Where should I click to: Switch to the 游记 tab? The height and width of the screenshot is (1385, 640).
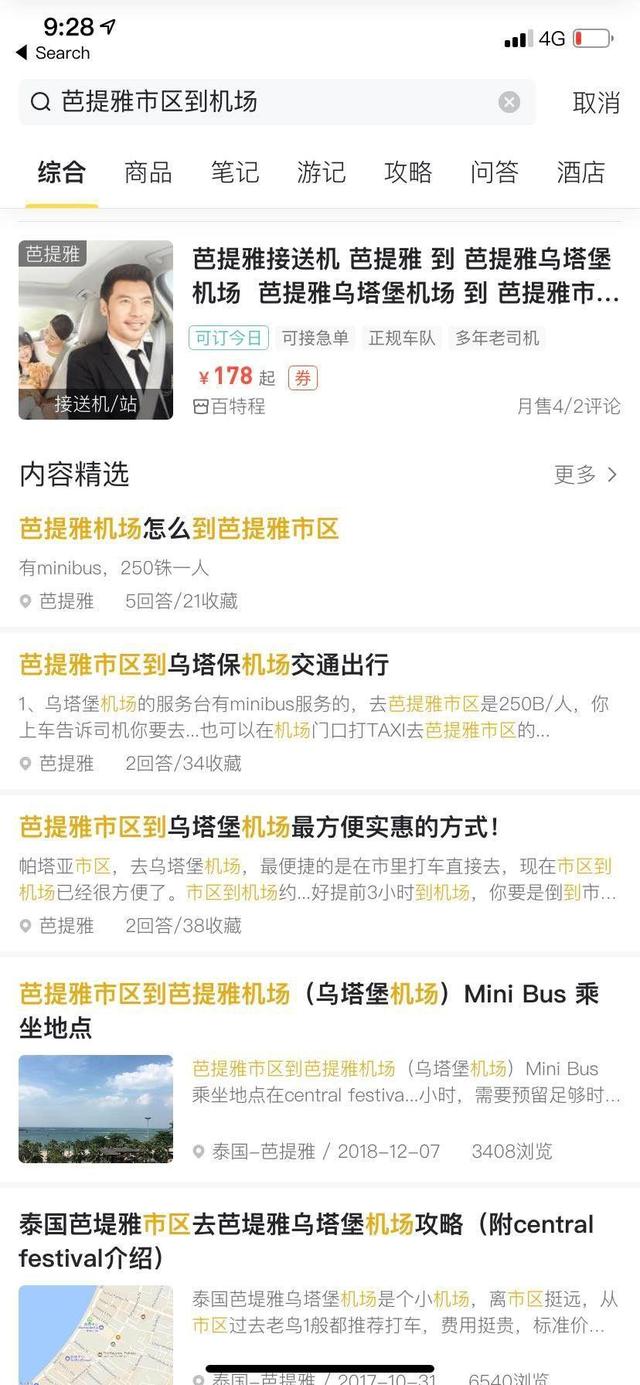(321, 172)
